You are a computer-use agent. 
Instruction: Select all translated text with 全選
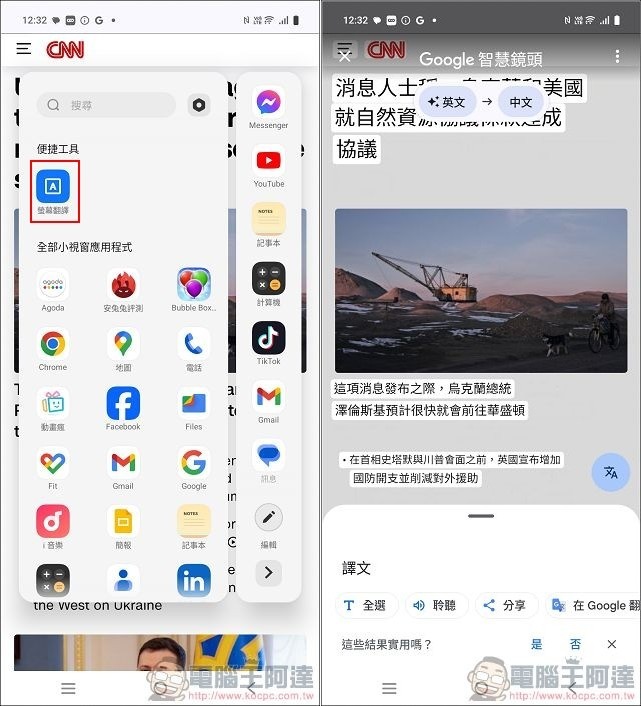tap(366, 605)
